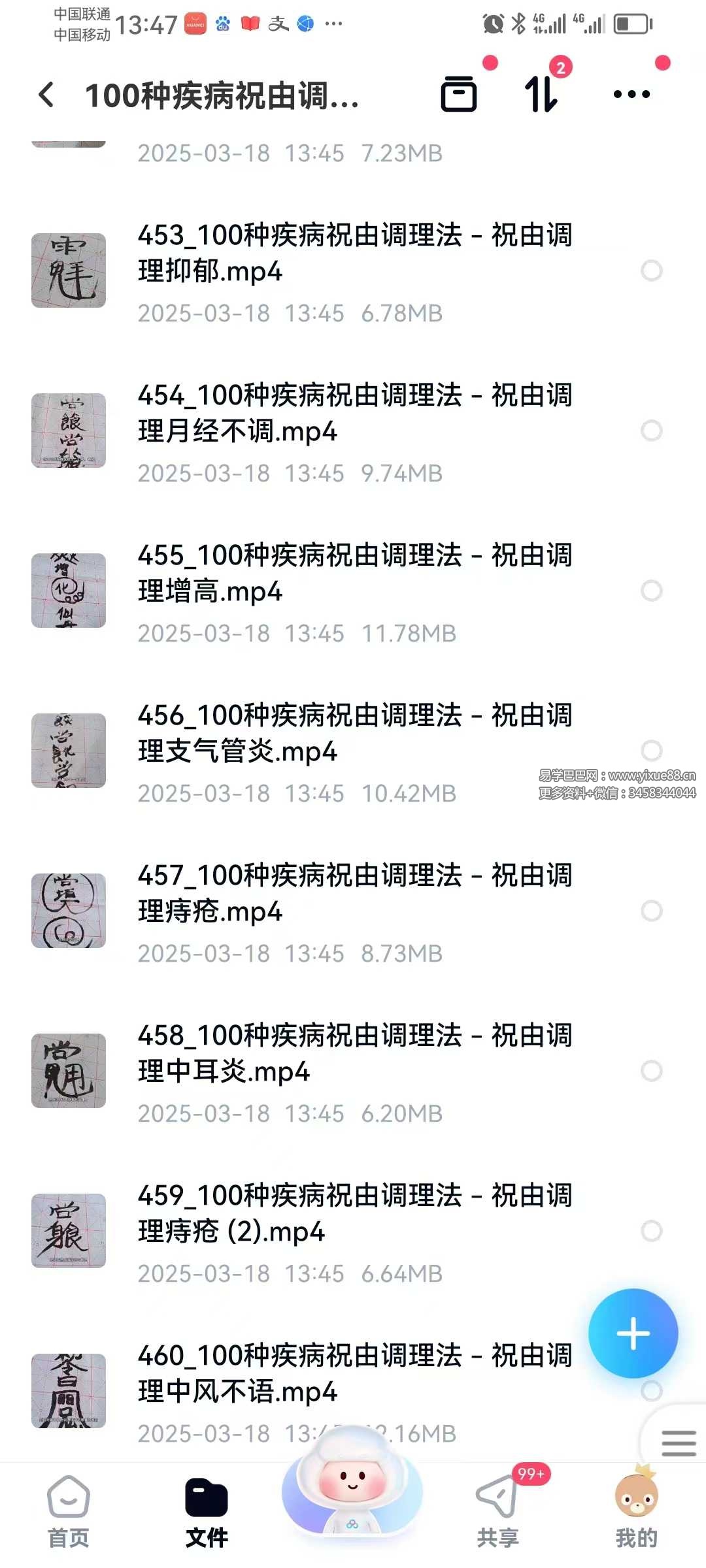
Task: Open the transfer list icon with badge 2
Action: pos(542,94)
